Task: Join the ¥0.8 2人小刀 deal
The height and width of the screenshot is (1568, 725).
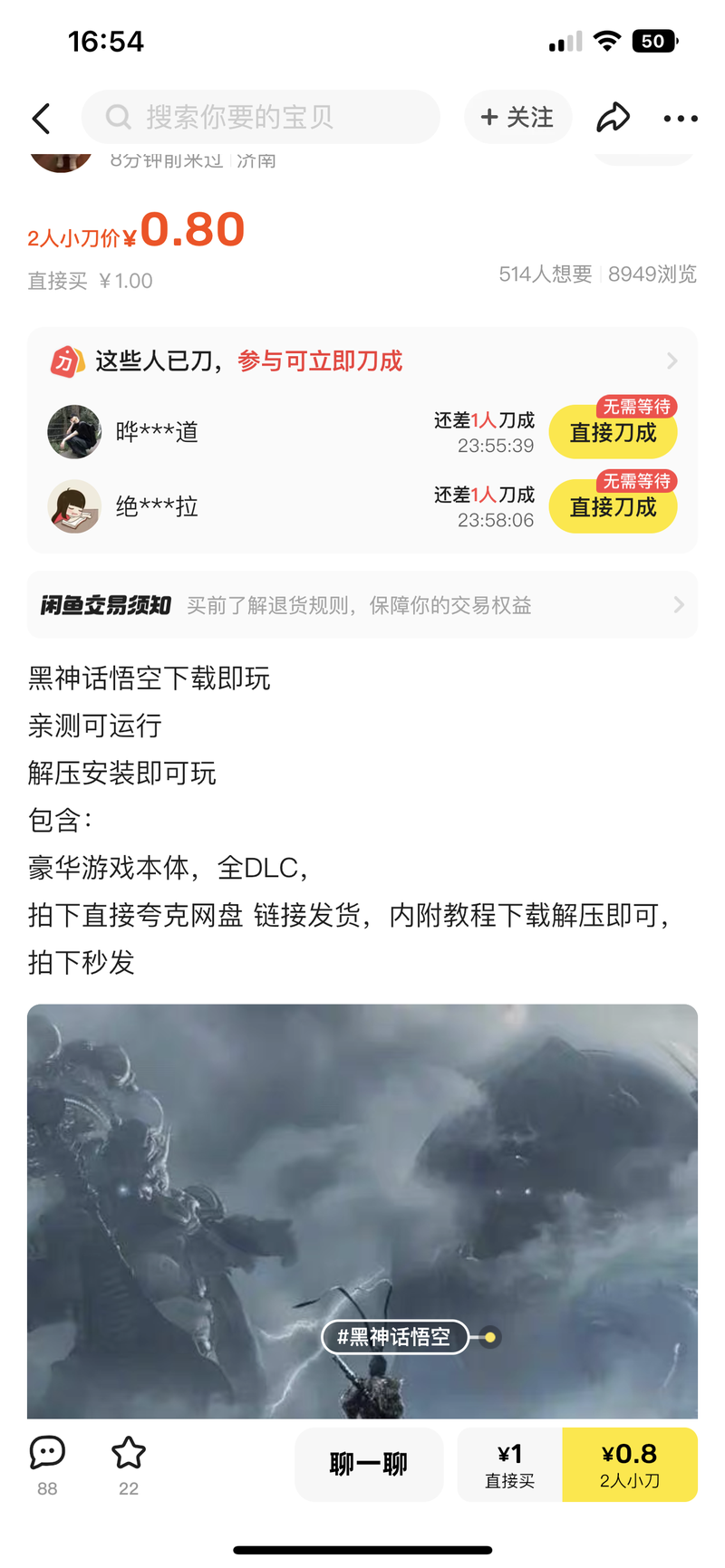Action: pos(630,1464)
